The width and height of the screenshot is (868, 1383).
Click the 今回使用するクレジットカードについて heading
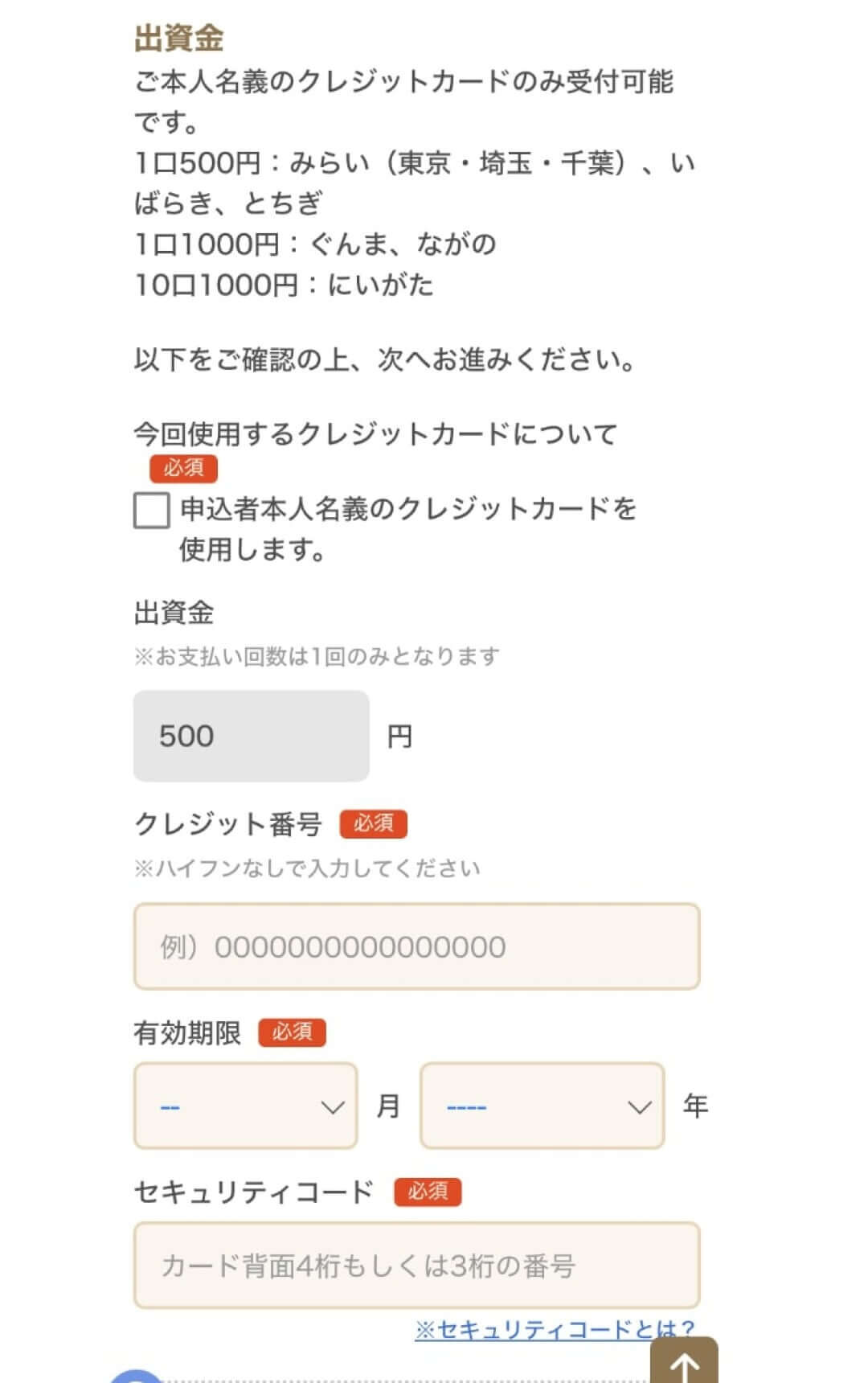click(x=374, y=433)
